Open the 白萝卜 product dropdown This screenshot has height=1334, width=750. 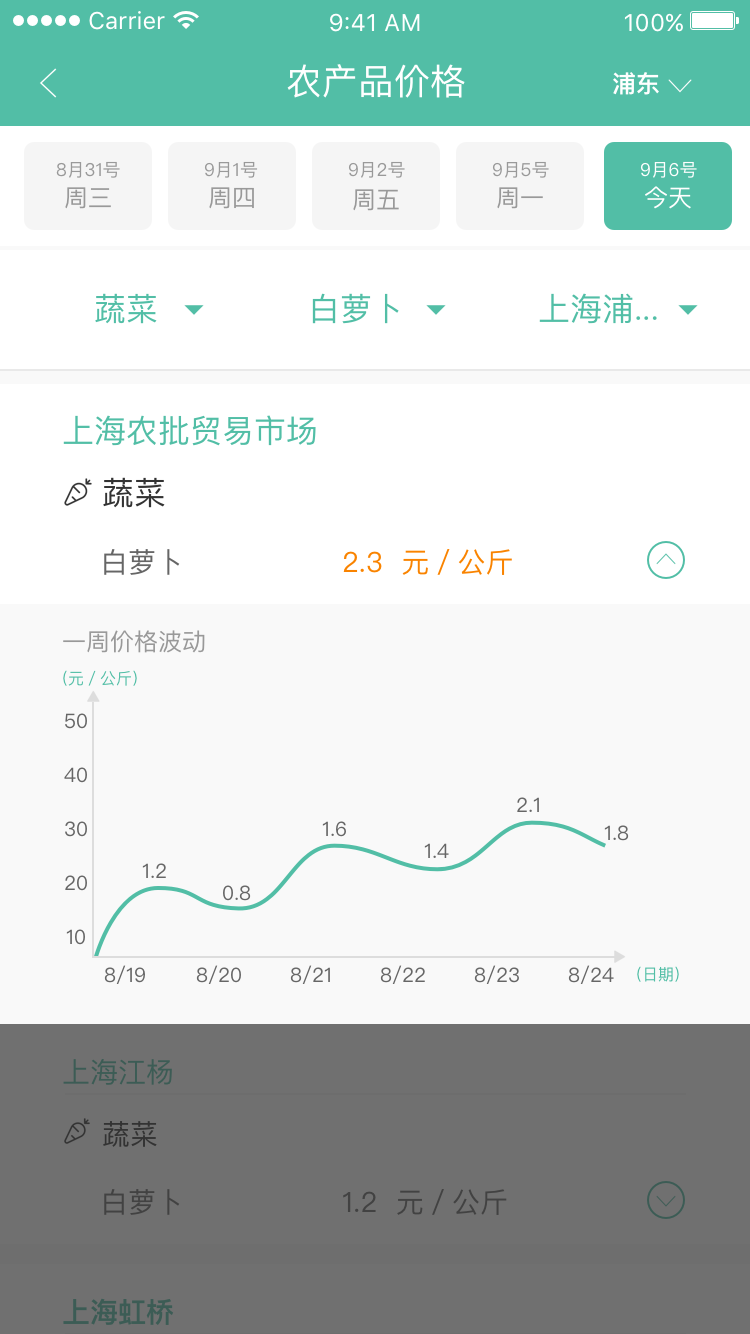click(376, 309)
